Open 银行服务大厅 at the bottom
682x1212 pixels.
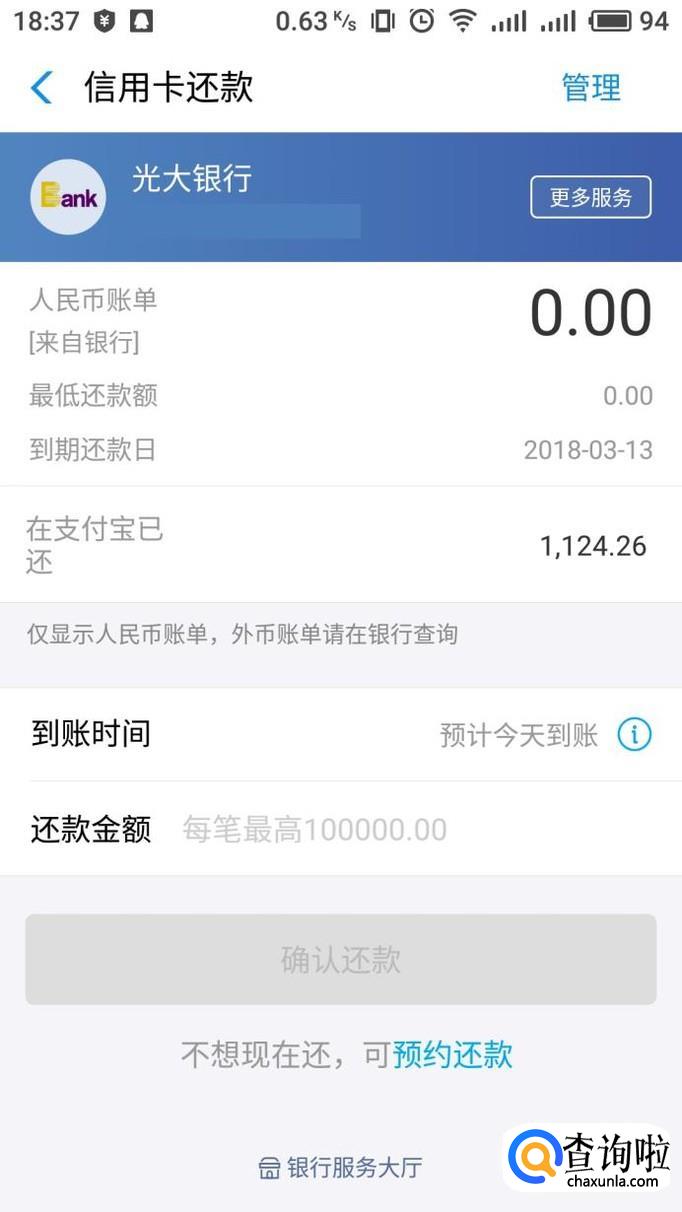[341, 1167]
